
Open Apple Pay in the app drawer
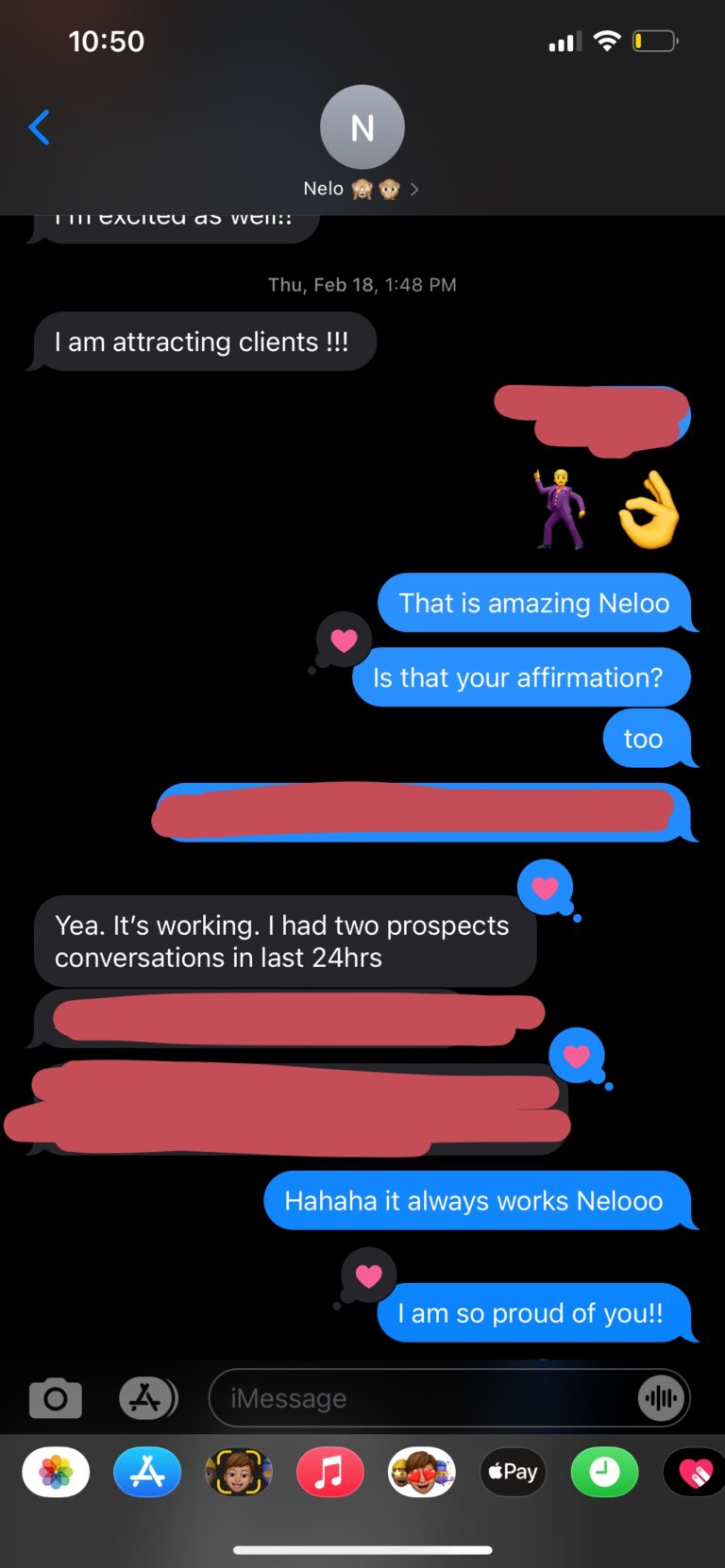513,1472
